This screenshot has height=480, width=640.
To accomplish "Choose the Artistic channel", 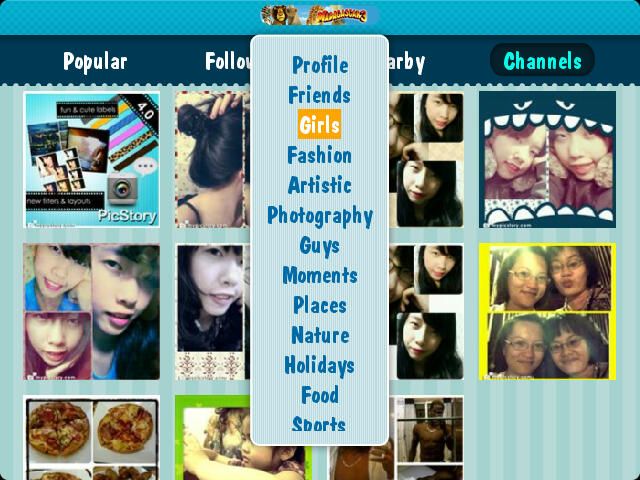I will click(320, 185).
